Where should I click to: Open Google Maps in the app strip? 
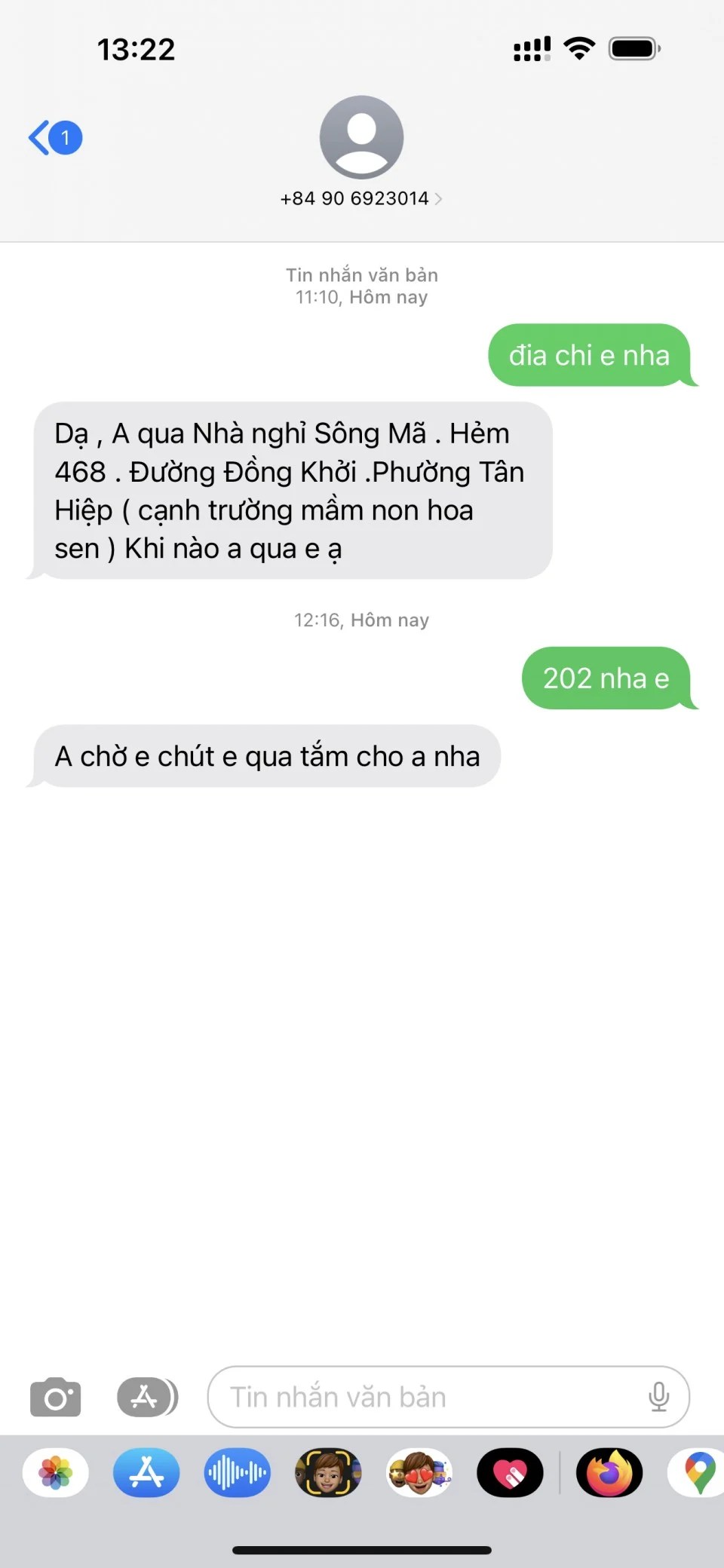699,1472
